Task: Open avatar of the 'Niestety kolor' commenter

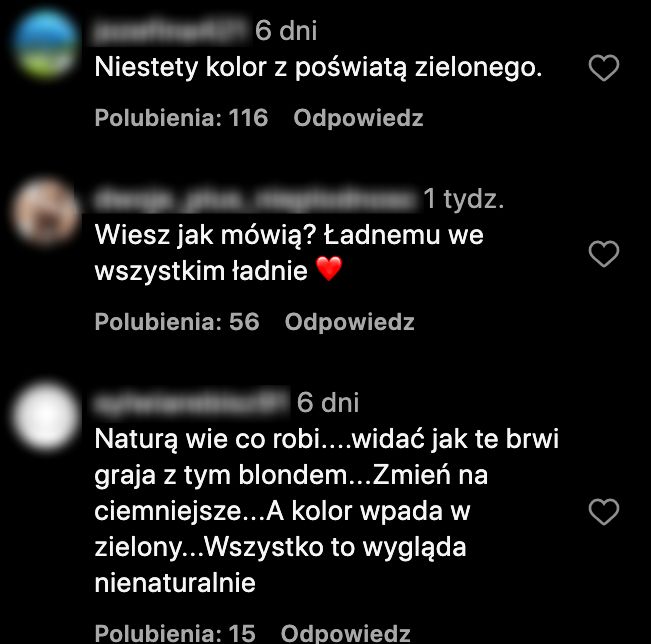Action: (46, 48)
